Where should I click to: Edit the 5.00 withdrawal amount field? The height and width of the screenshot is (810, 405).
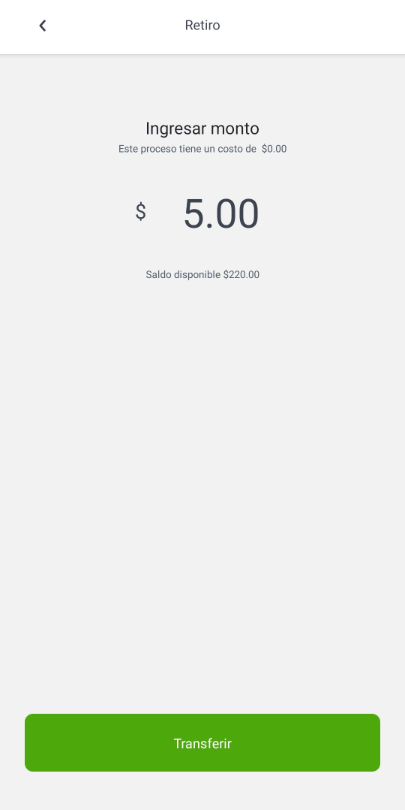(x=221, y=213)
